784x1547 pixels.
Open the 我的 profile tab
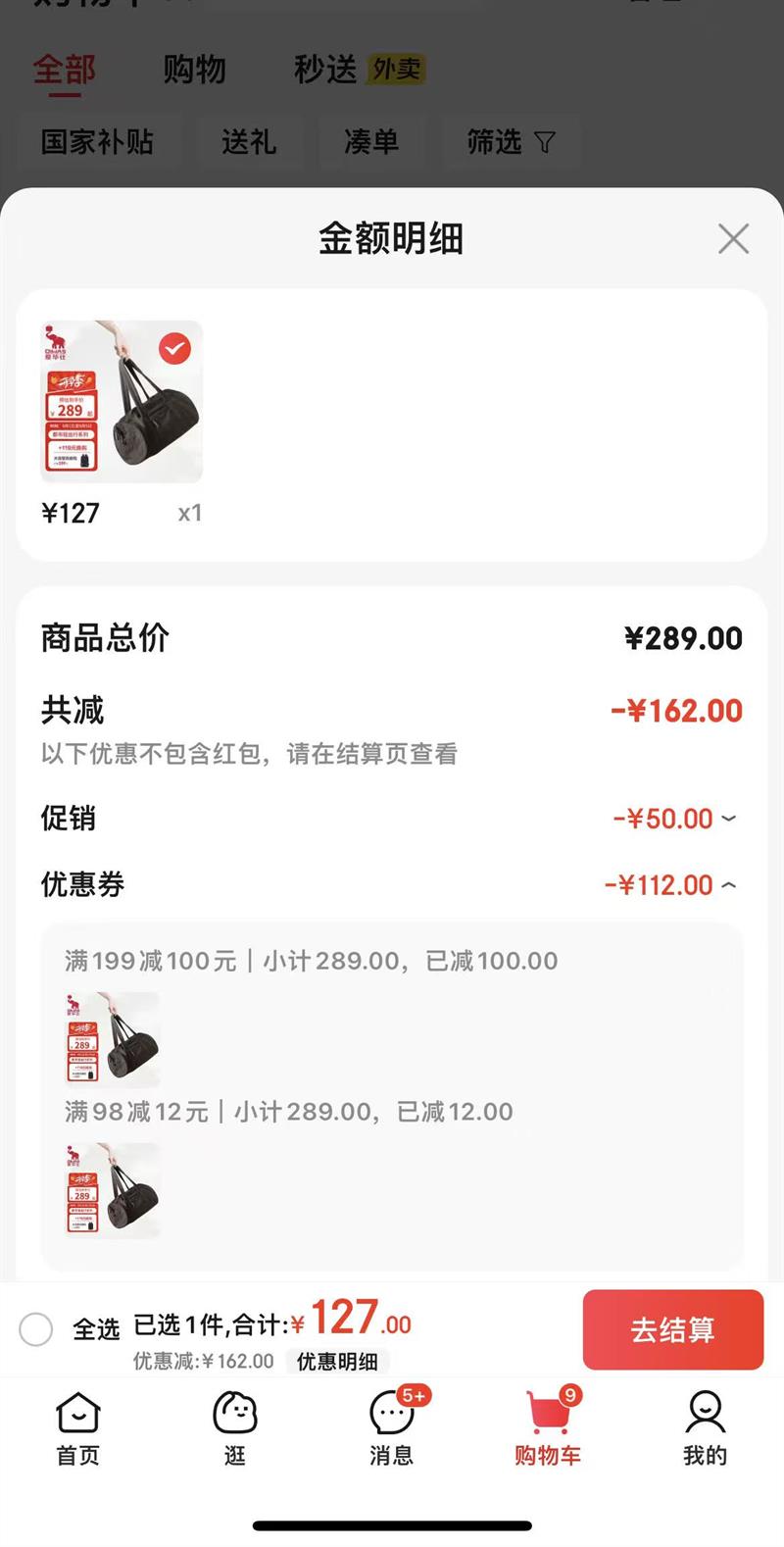pos(705,1429)
